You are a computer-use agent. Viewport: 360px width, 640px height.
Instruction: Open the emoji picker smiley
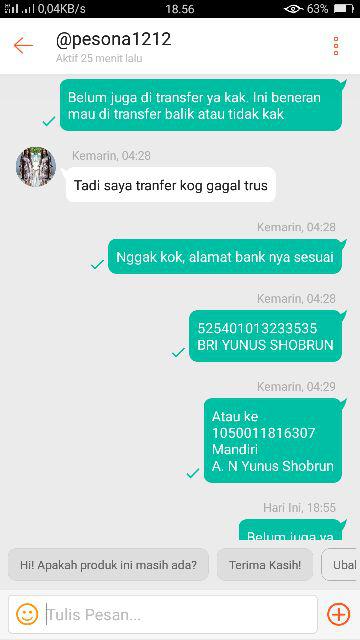(x=27, y=614)
